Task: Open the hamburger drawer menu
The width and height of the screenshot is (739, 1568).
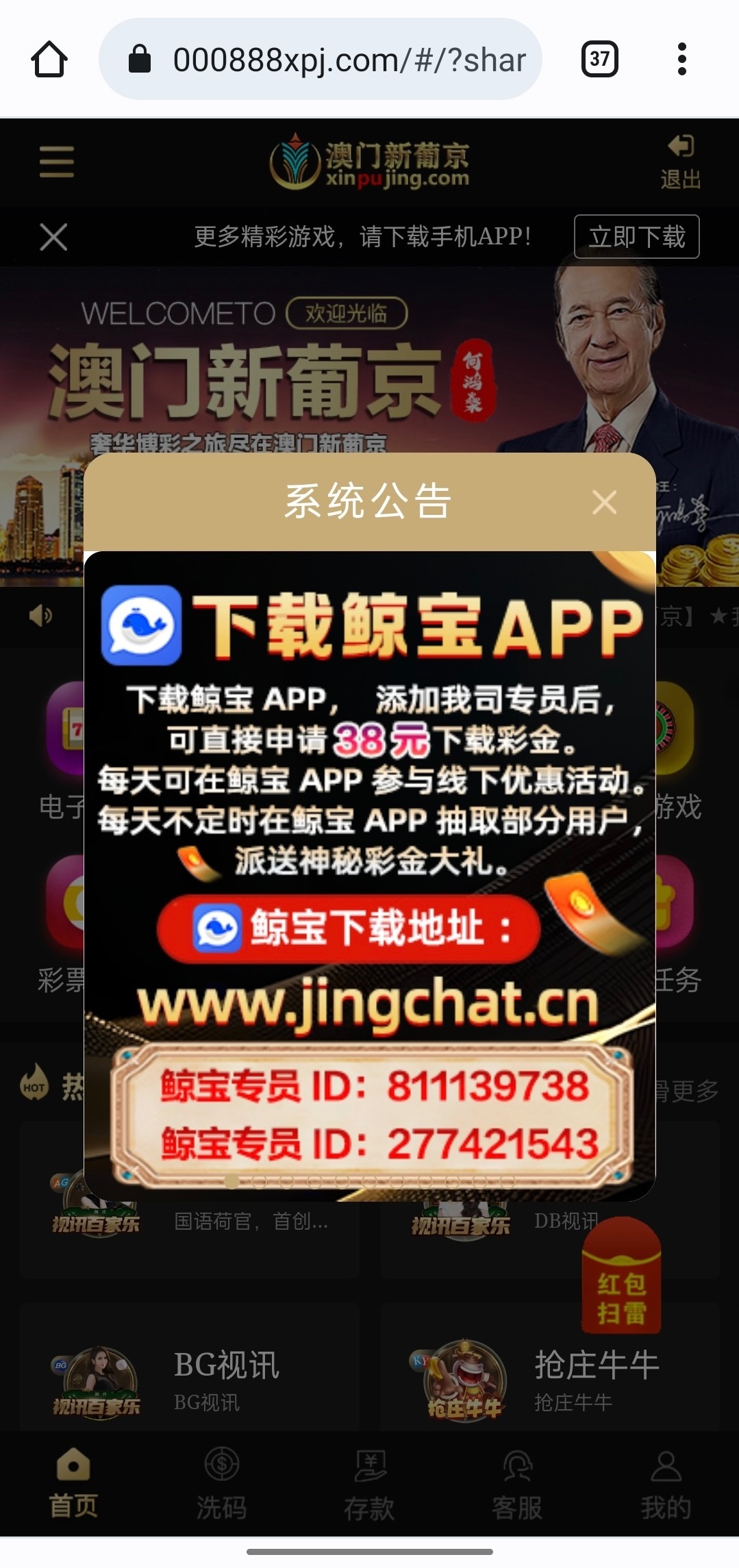Action: tap(57, 162)
